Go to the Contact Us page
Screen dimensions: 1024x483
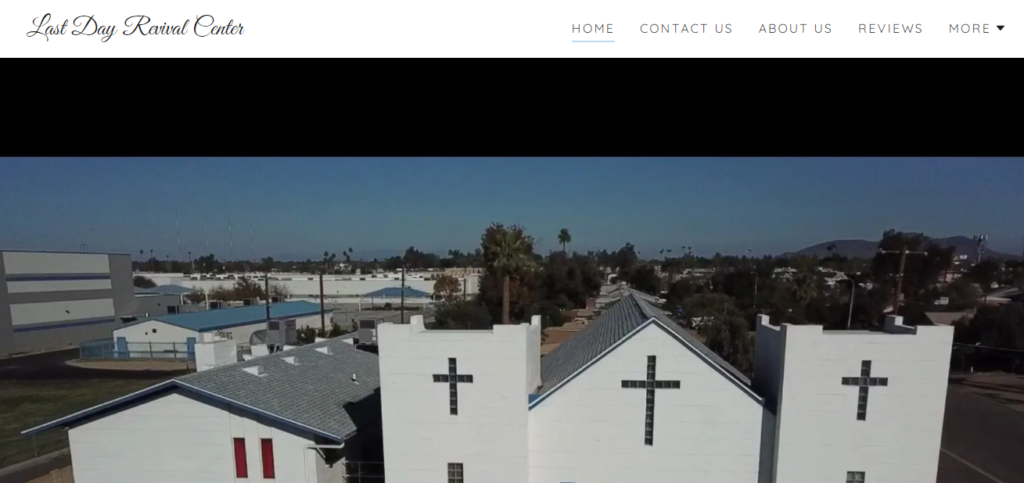(x=686, y=28)
